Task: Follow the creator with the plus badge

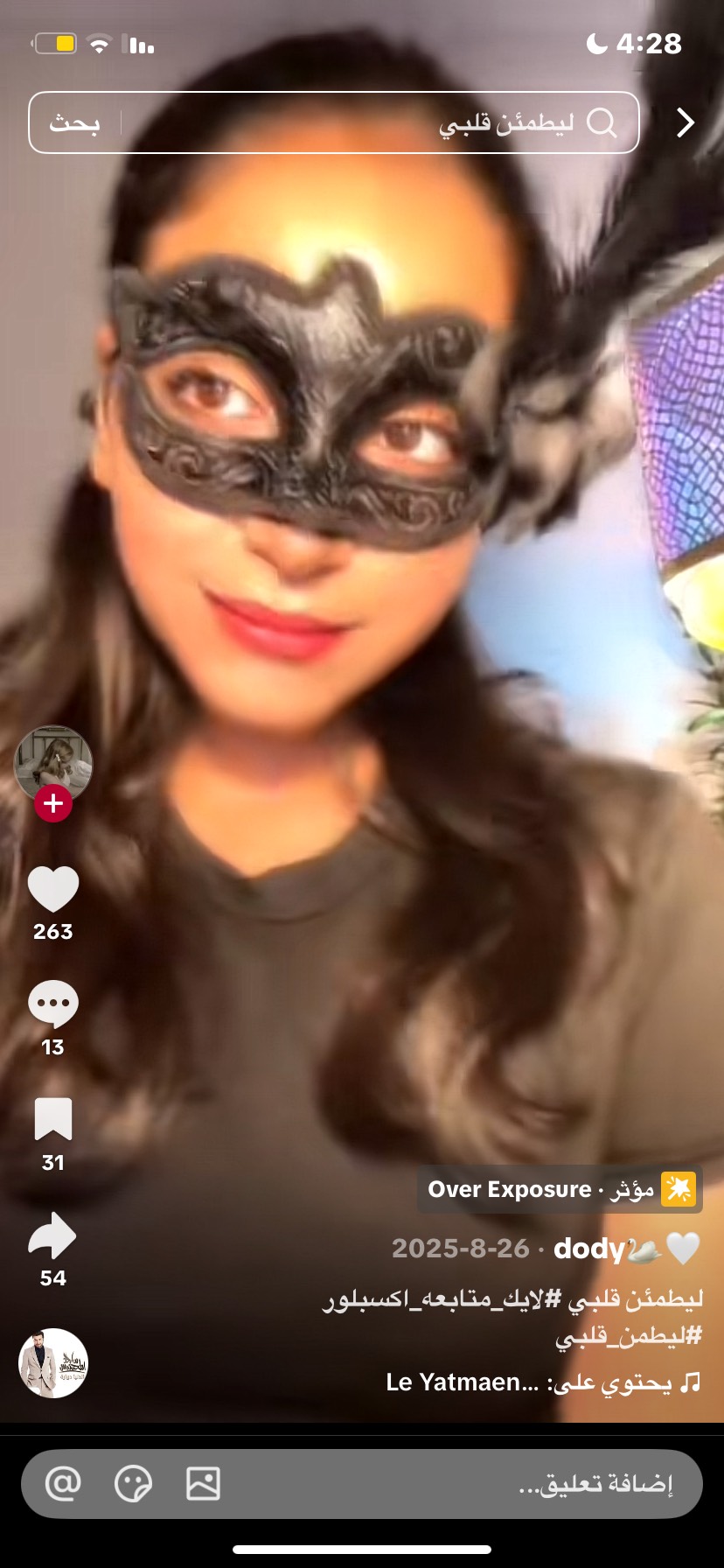Action: click(x=53, y=803)
